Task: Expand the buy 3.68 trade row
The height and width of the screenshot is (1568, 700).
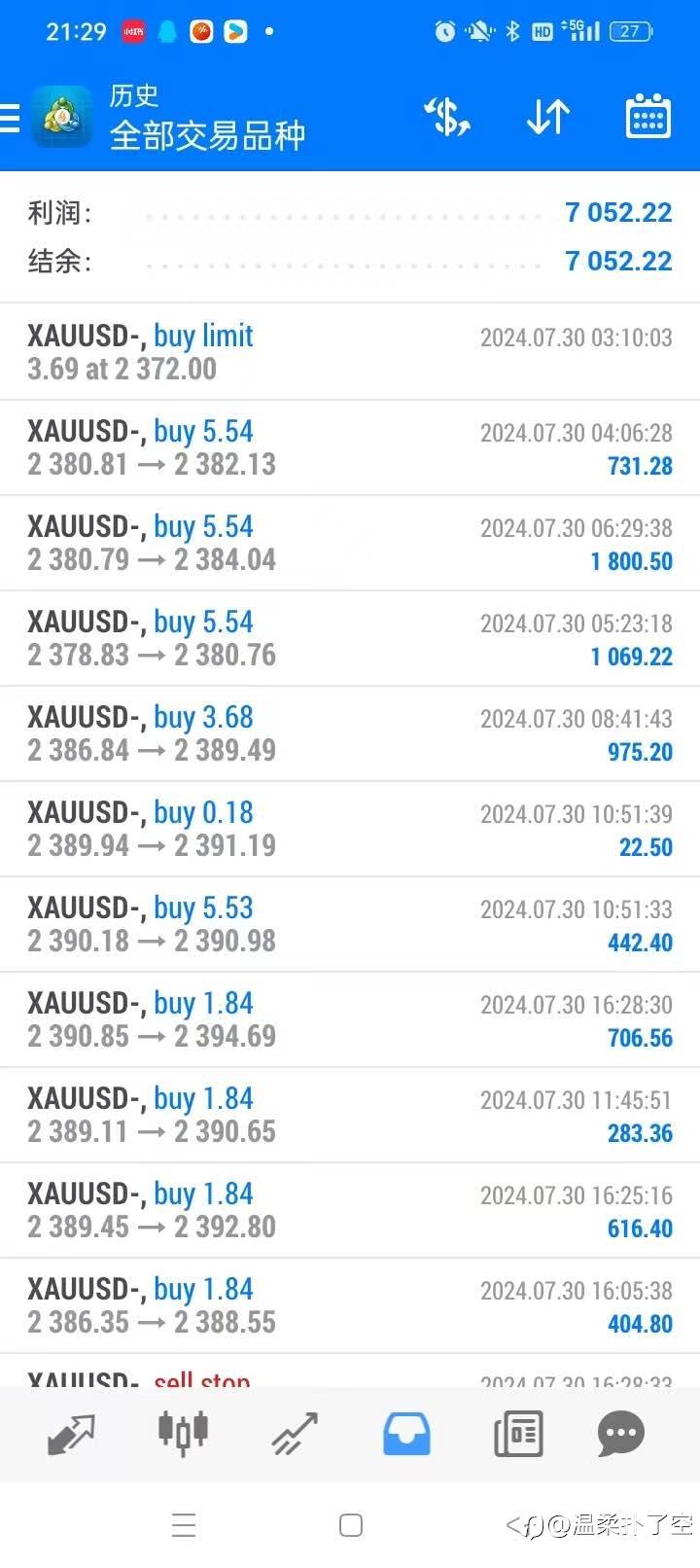Action: coord(350,733)
